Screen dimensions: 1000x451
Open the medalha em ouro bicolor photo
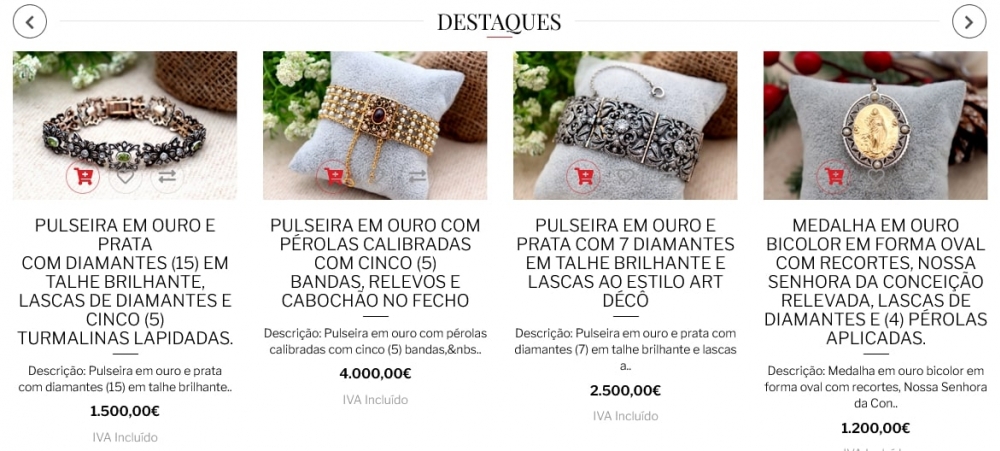coord(875,110)
